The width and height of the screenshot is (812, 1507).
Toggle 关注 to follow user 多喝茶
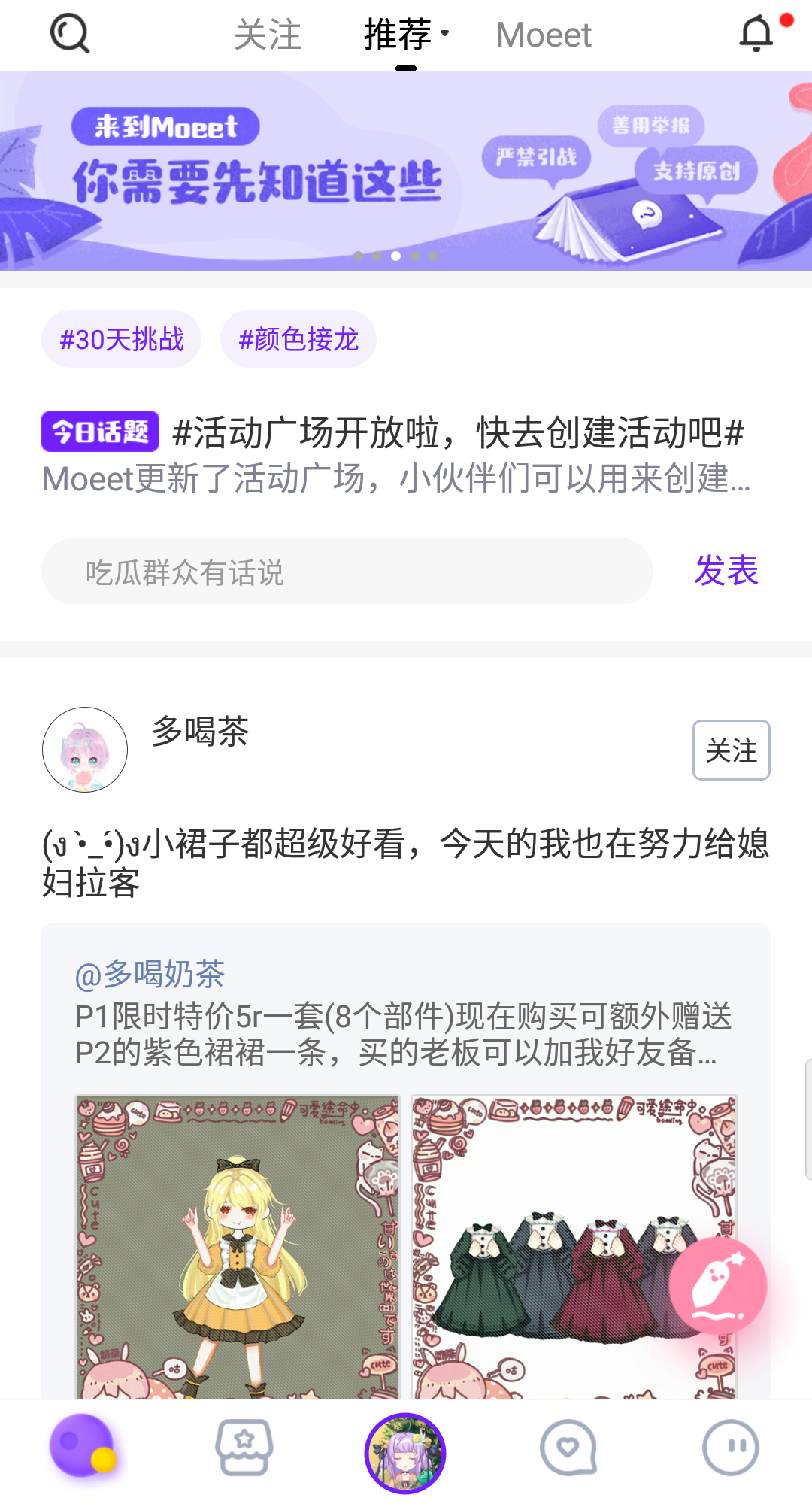[x=731, y=750]
